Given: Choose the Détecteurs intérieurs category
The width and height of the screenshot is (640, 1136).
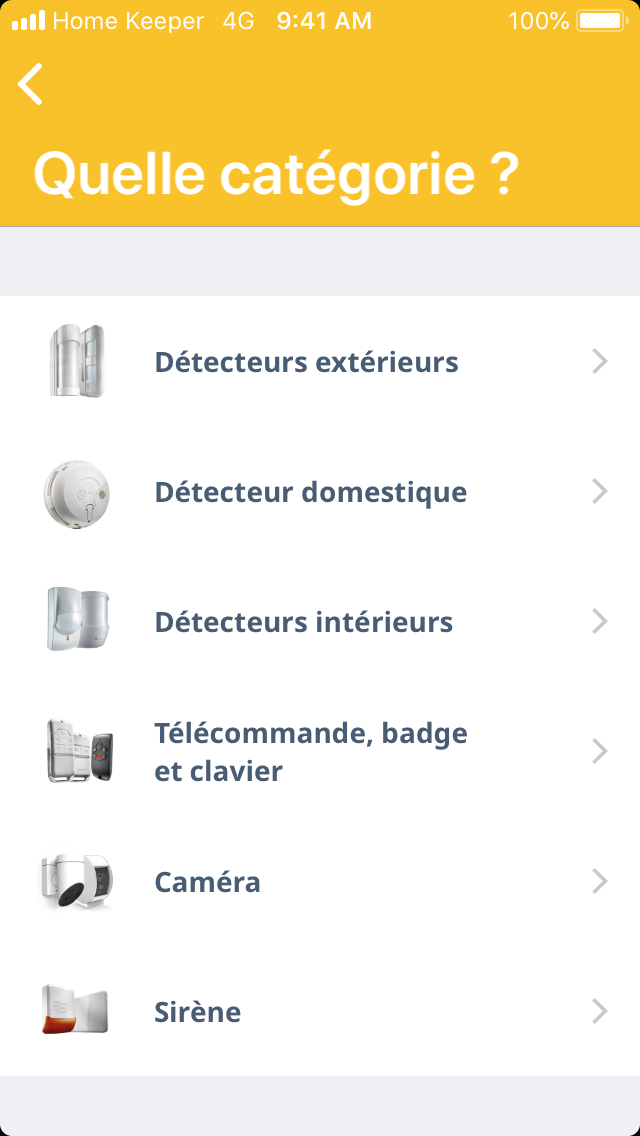Looking at the screenshot, I should pyautogui.click(x=320, y=621).
